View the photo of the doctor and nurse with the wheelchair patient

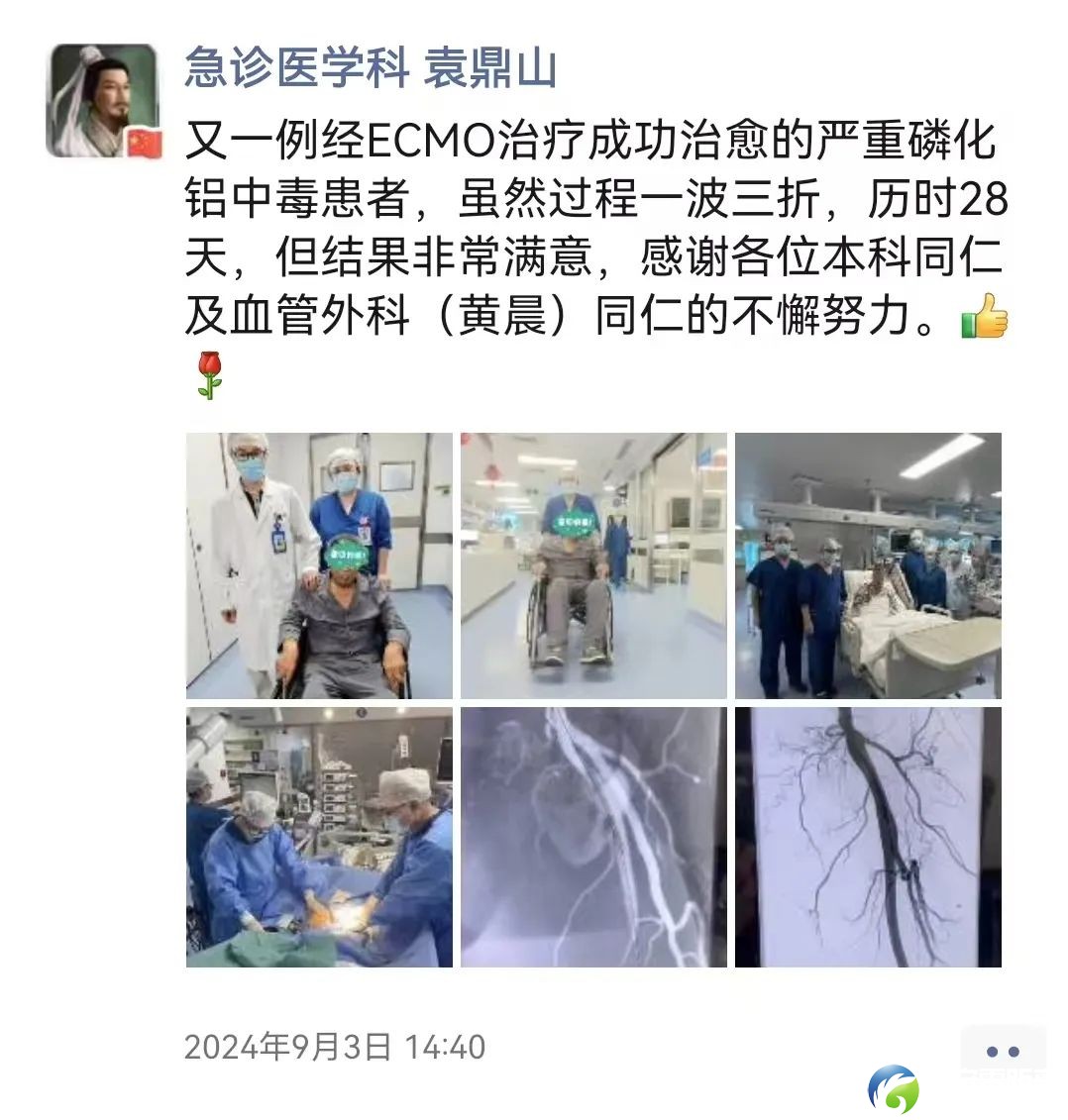coord(319,565)
